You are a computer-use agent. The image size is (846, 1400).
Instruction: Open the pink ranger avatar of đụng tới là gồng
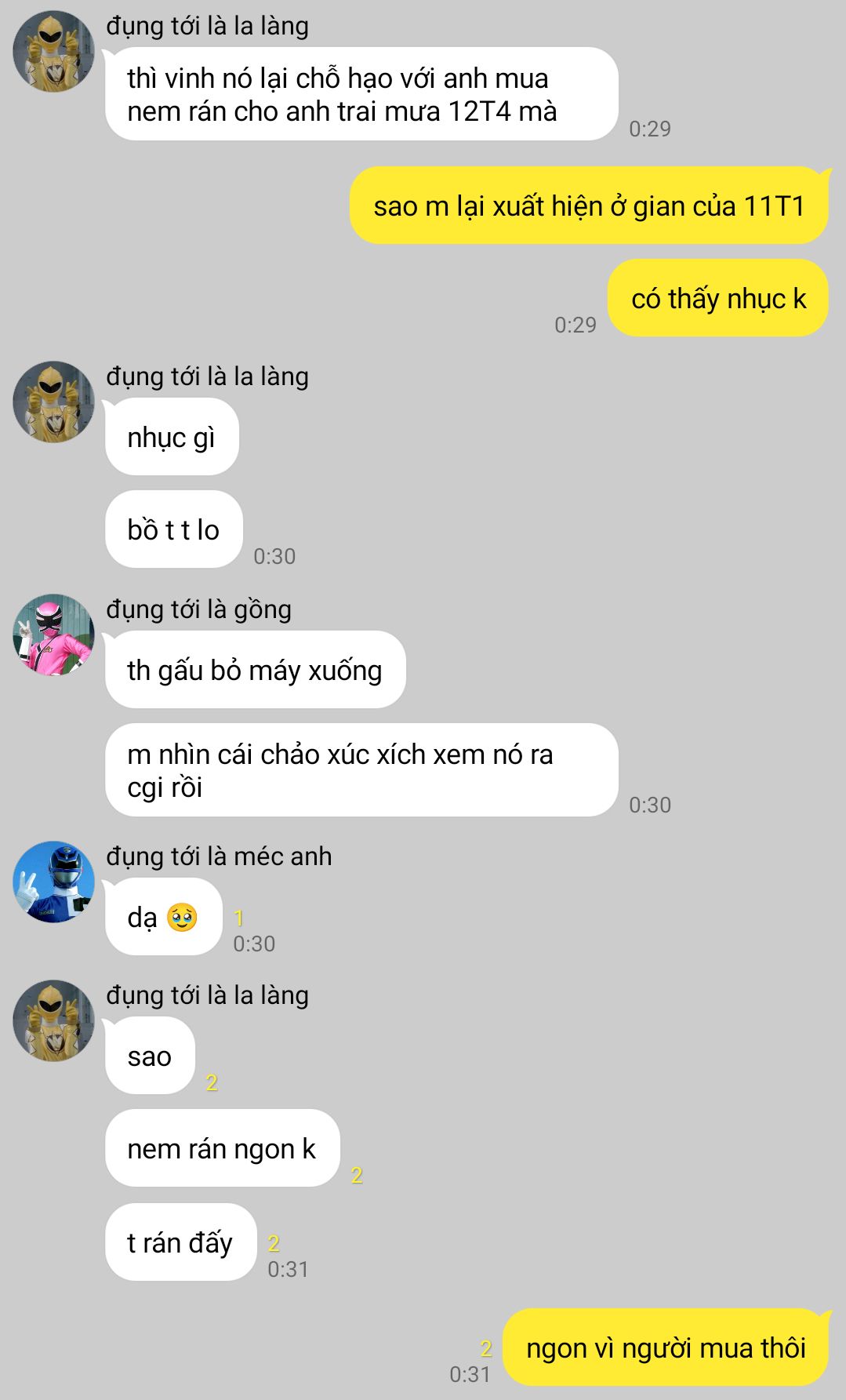coord(53,635)
